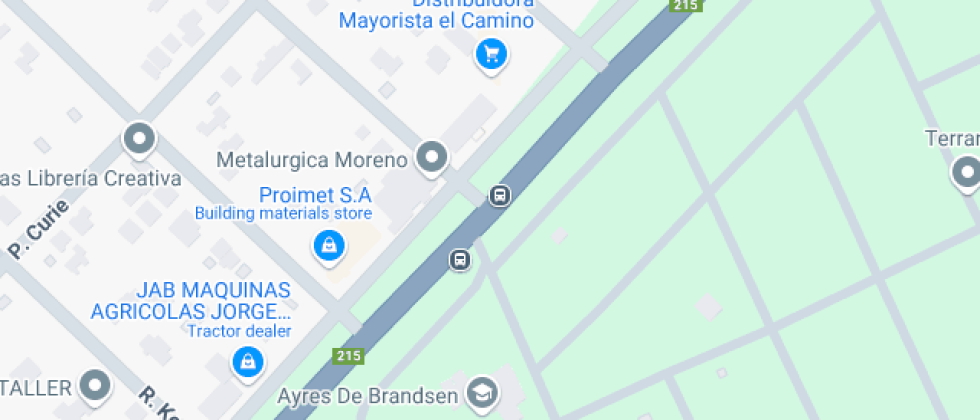Screen dimensions: 980x420
Task: Open the Librería Creativa location pin
Action: [138, 140]
